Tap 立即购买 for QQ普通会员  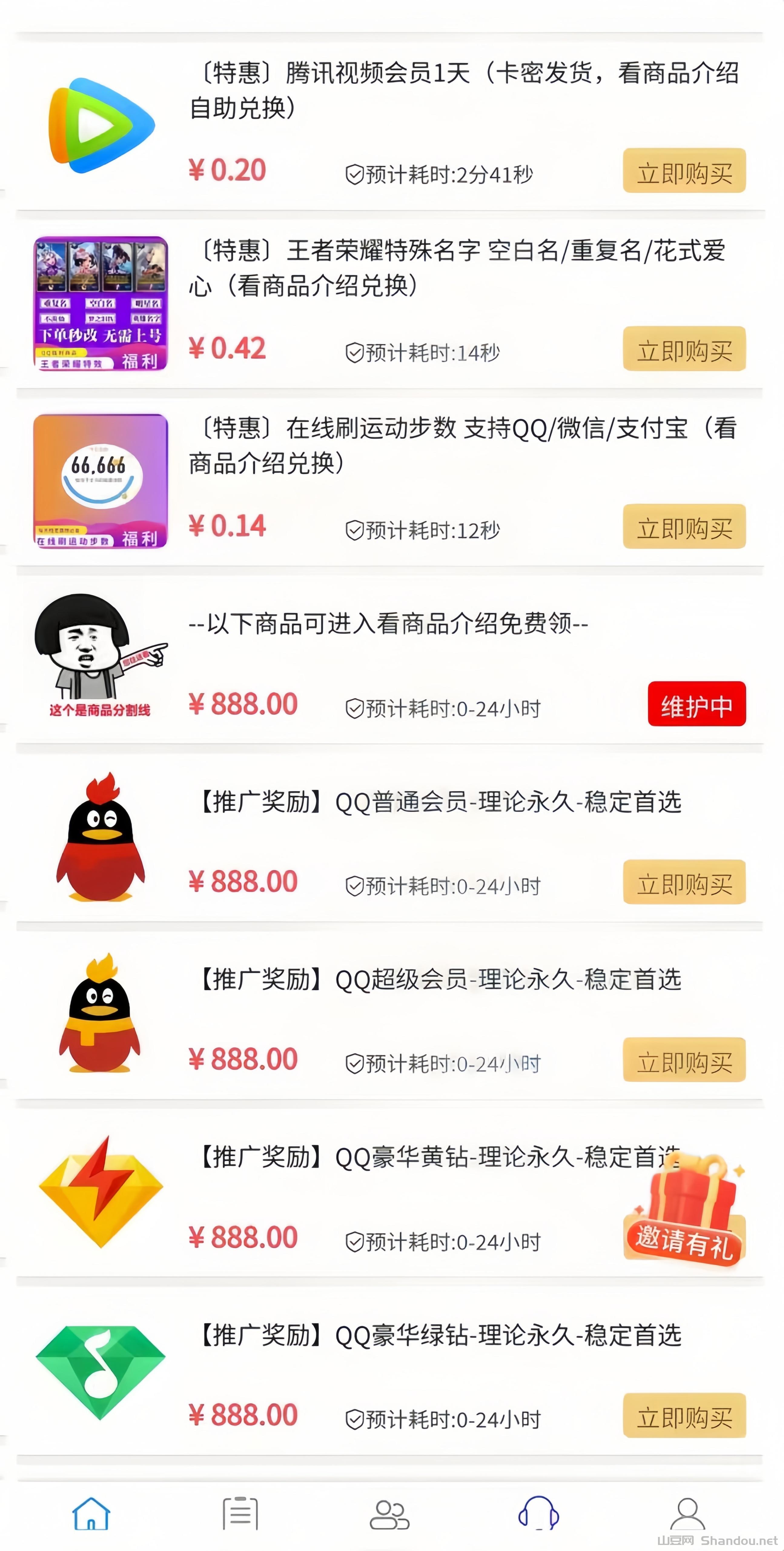pyautogui.click(x=684, y=883)
